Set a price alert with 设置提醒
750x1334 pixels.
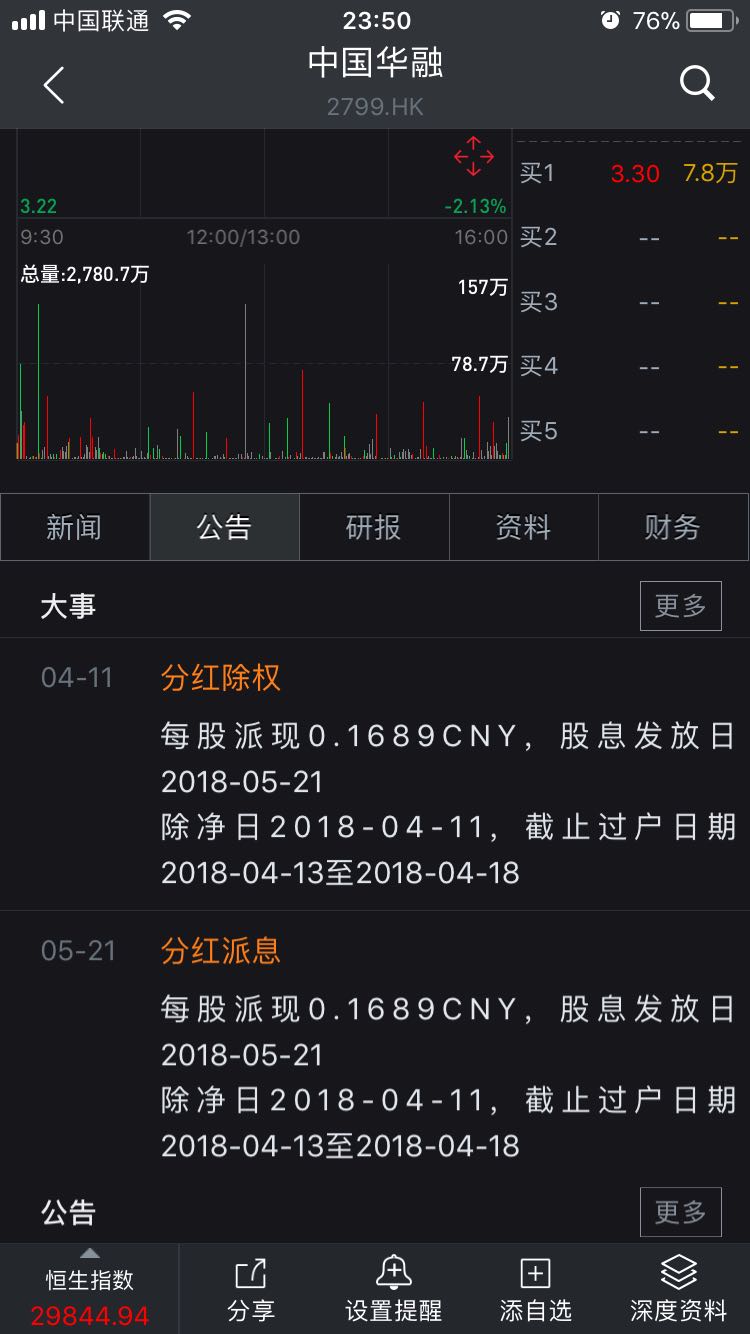click(393, 1289)
